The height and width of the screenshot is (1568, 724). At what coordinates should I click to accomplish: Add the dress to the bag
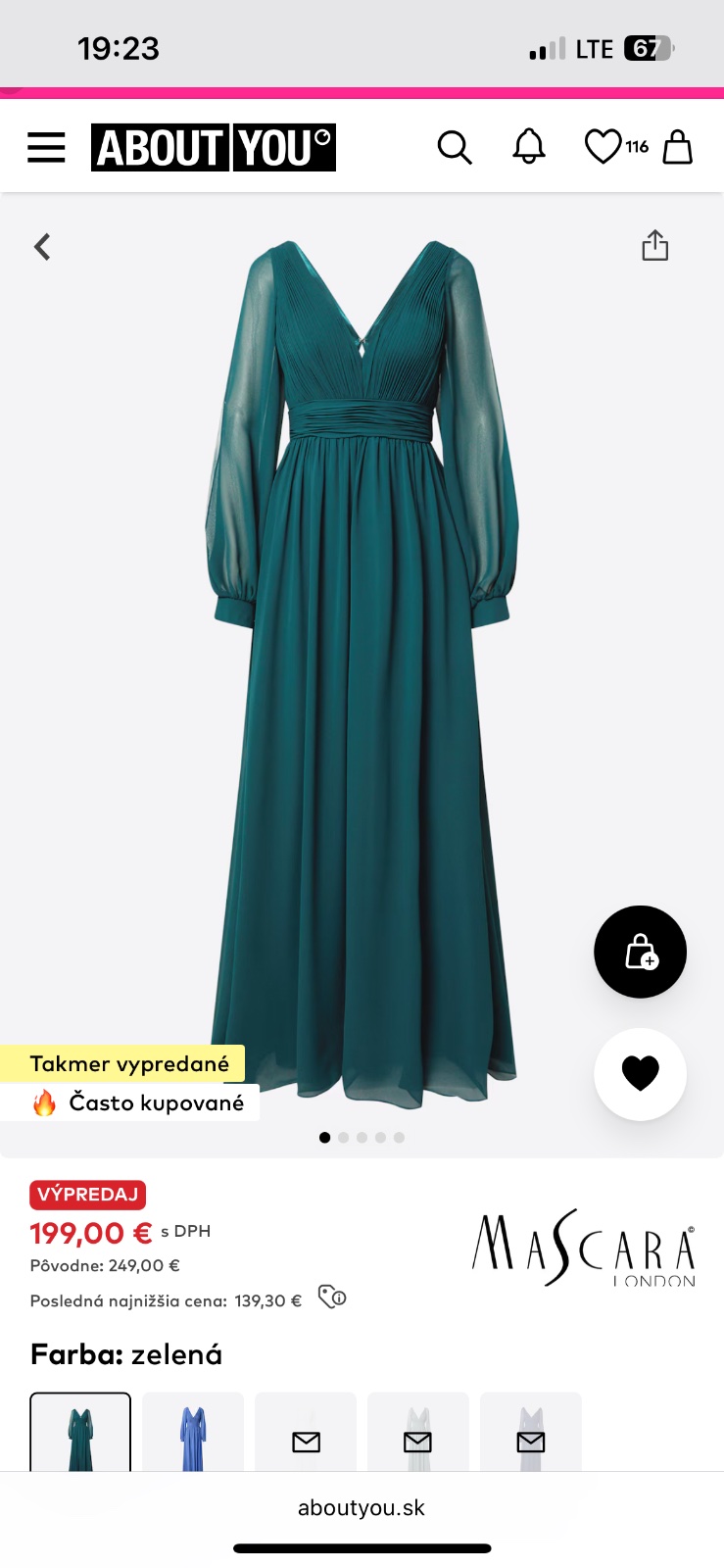[640, 952]
